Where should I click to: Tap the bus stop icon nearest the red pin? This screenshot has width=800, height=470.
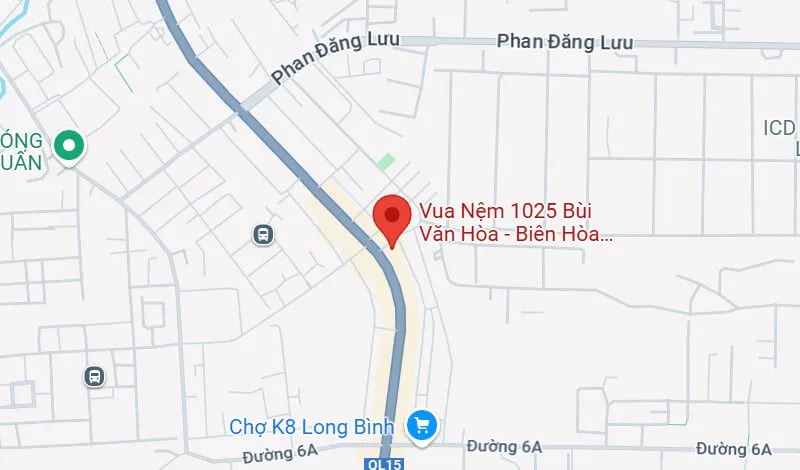(x=263, y=235)
